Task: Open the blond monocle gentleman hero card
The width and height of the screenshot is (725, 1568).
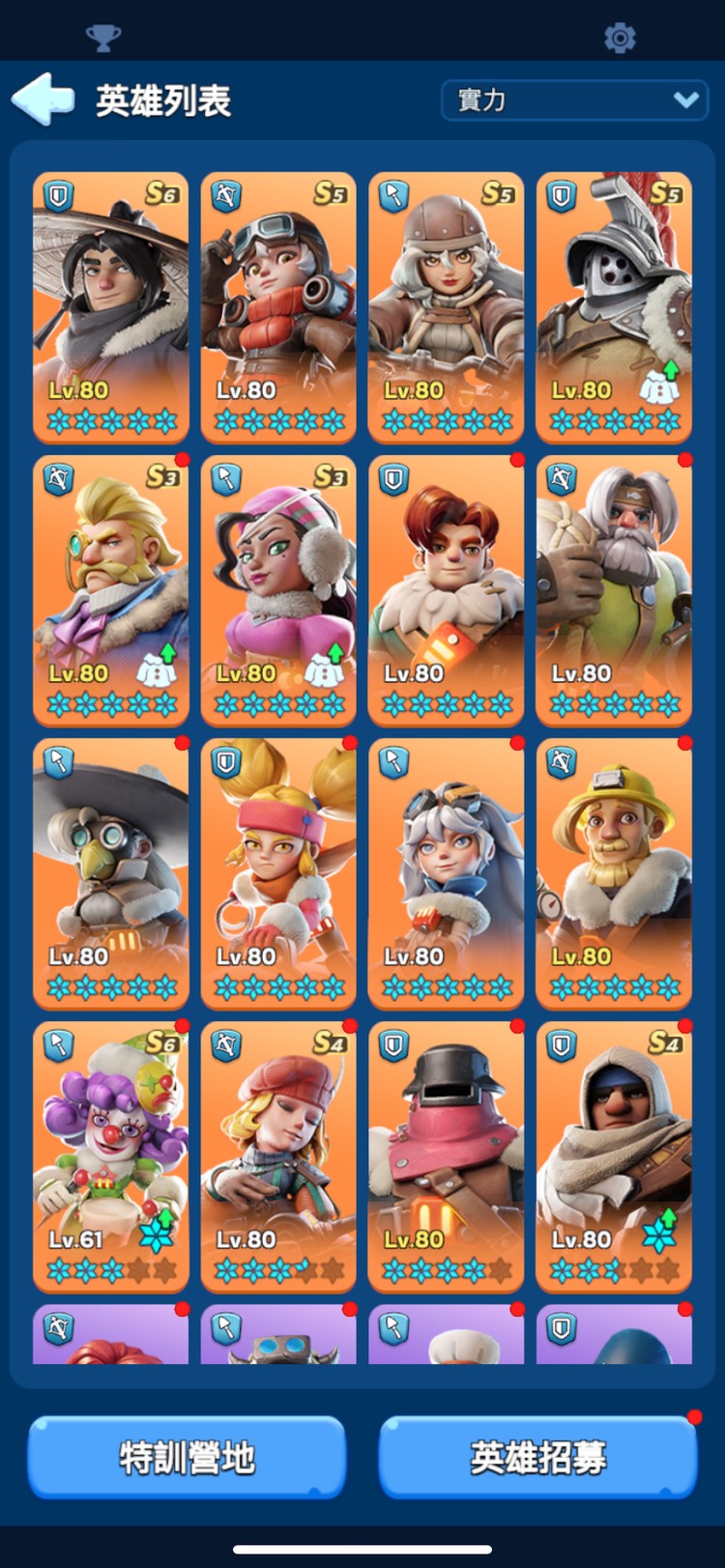Action: (x=111, y=590)
